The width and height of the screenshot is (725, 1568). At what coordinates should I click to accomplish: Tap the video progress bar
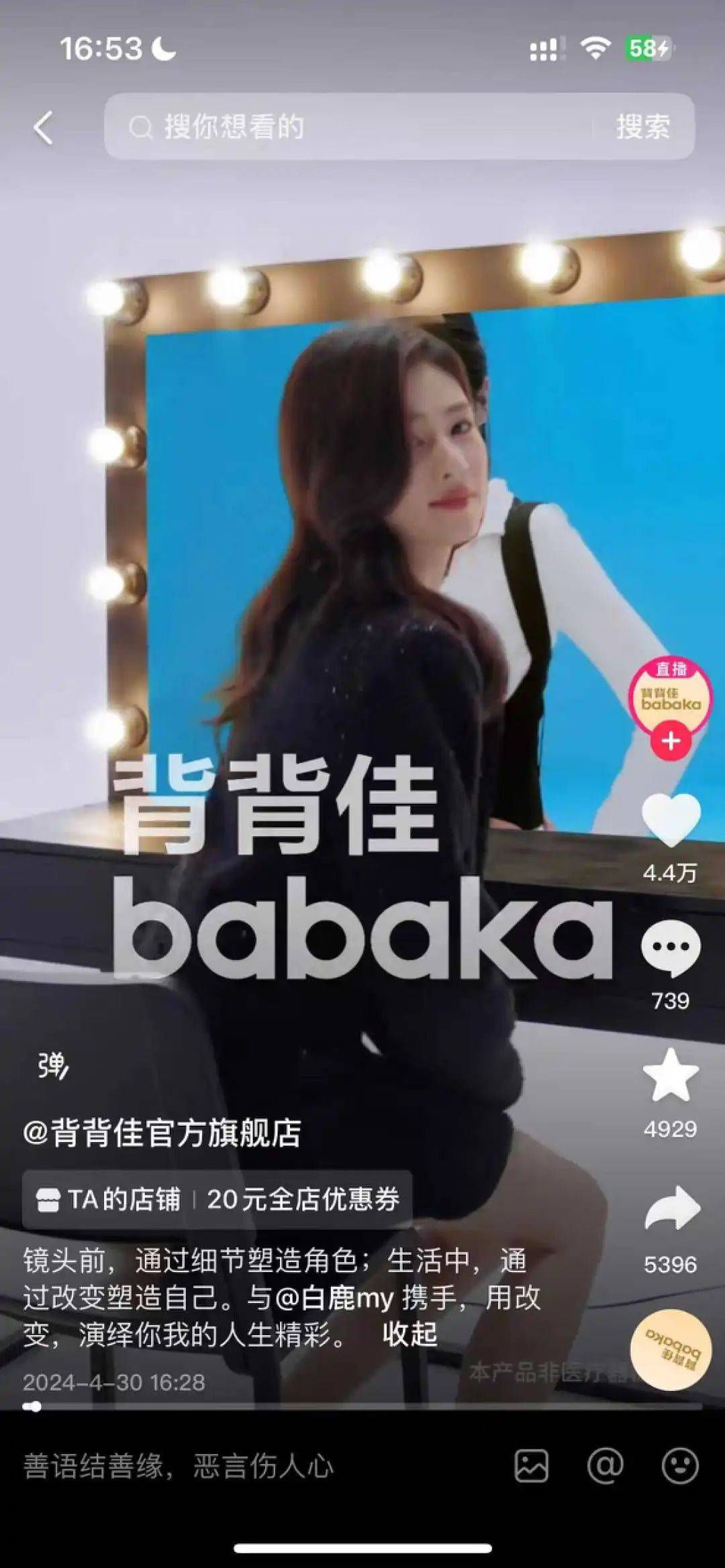[x=362, y=1406]
